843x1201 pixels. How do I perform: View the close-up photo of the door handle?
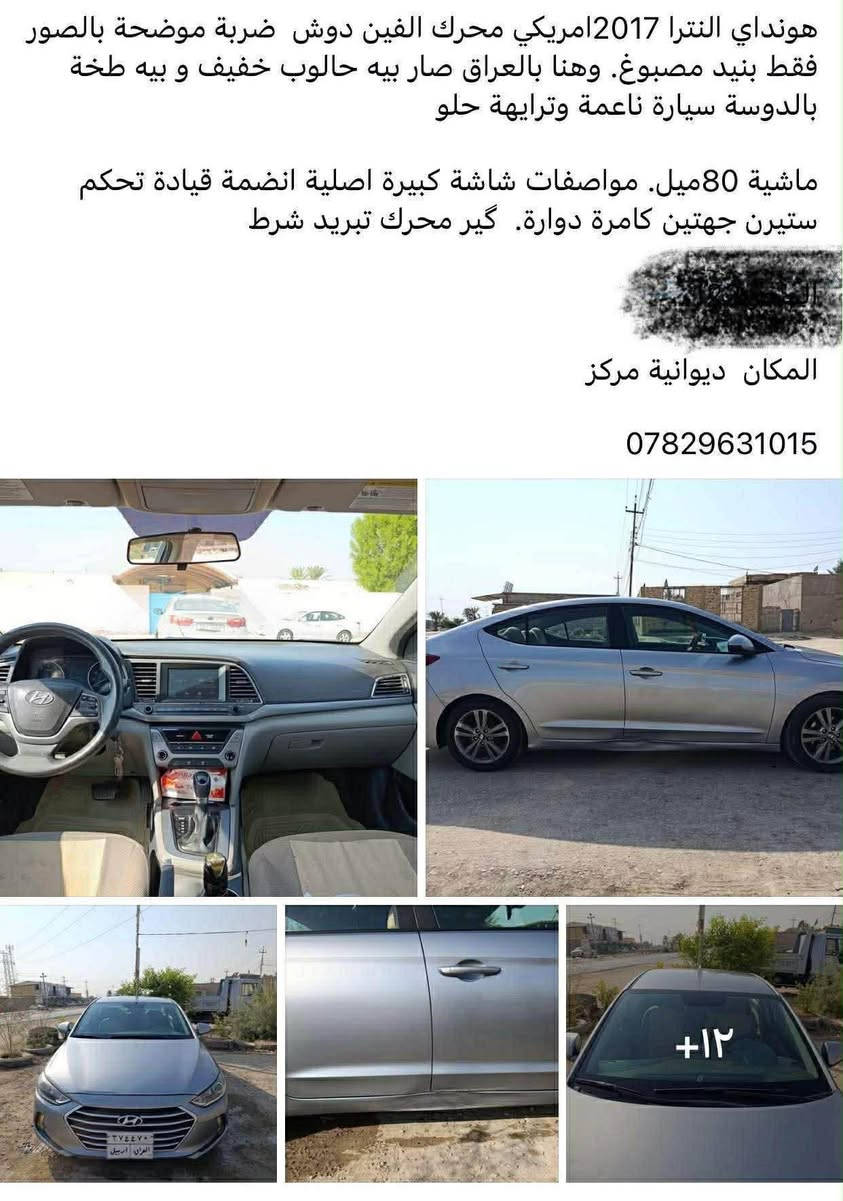[421, 1042]
